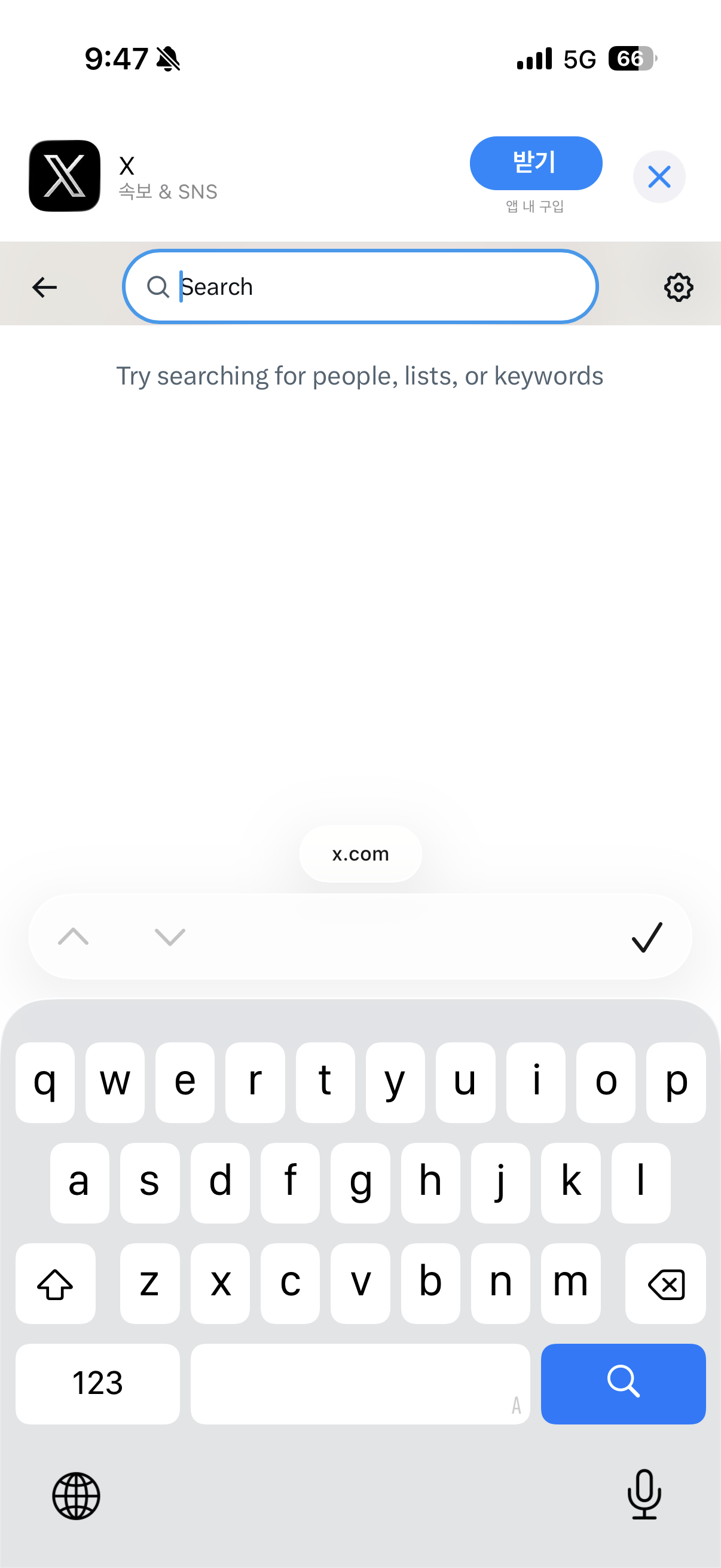Go back with the left arrow

(44, 286)
